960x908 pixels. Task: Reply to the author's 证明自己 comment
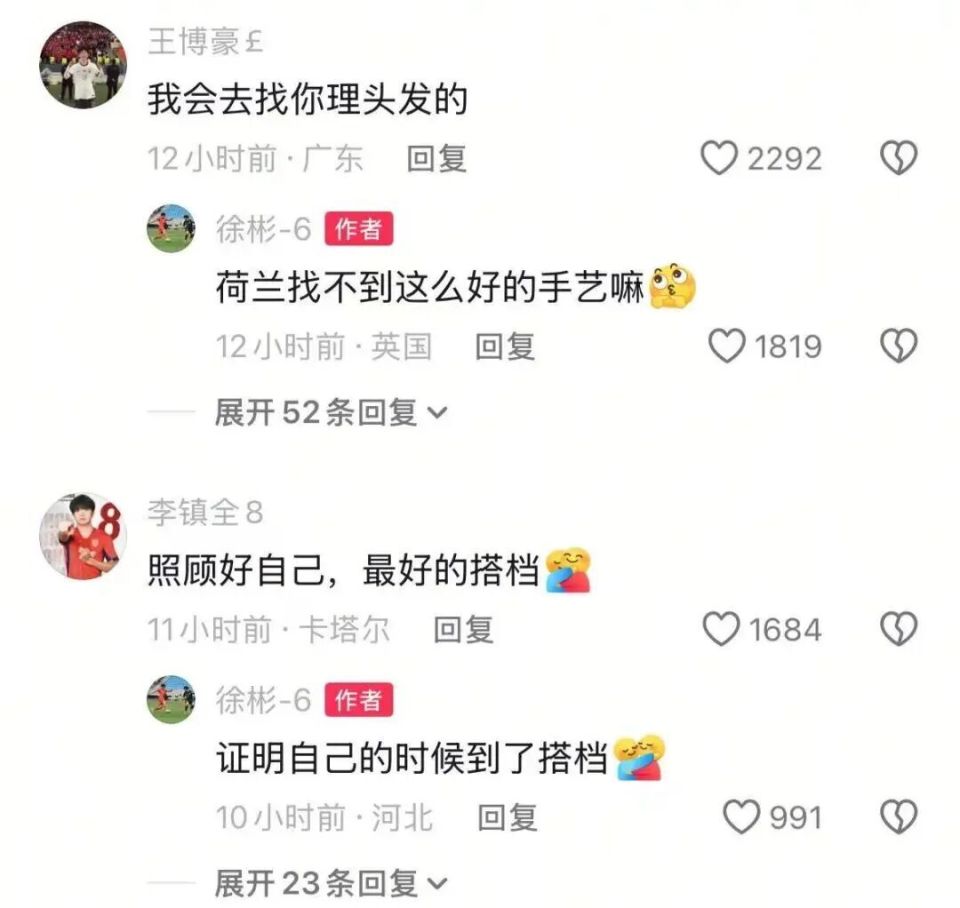point(507,818)
